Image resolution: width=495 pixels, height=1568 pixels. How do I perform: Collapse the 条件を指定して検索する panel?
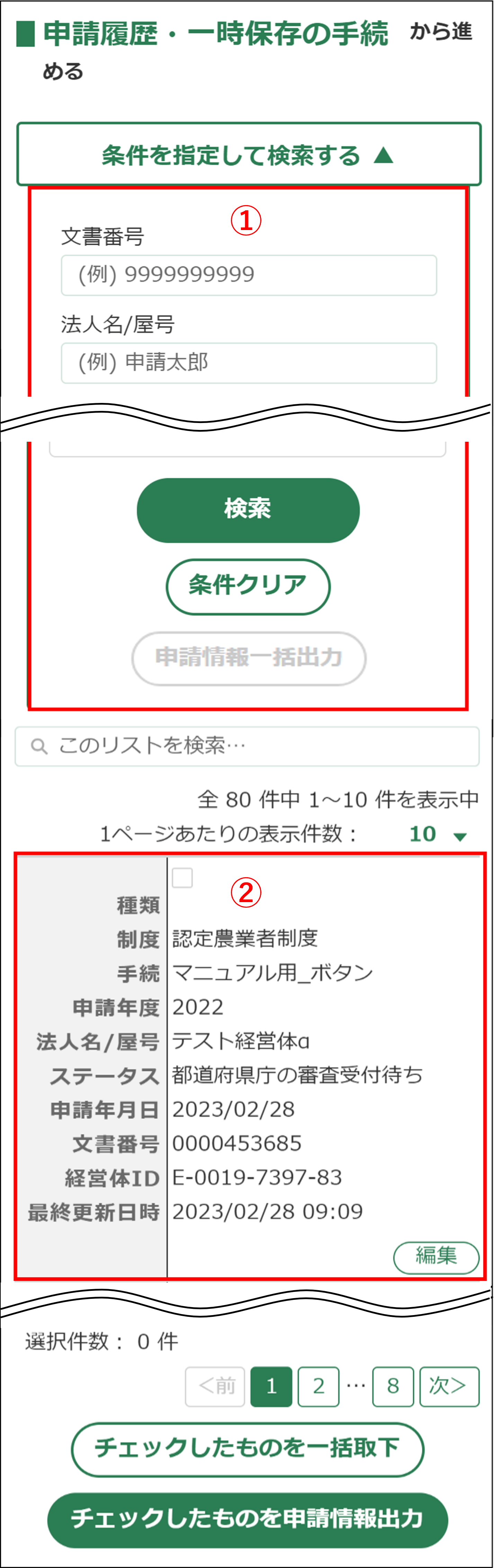[248, 155]
